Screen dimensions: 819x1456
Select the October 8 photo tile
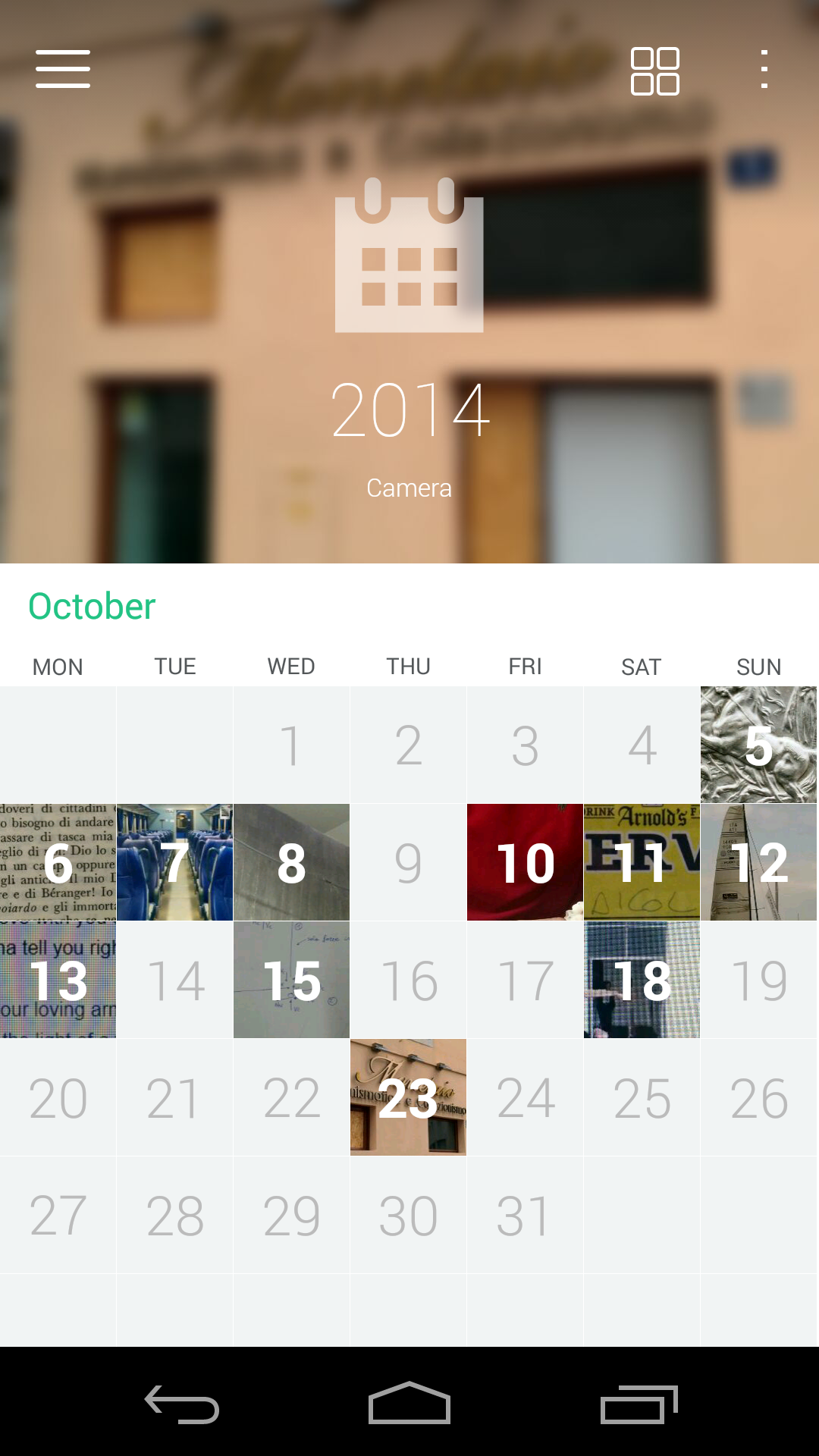click(x=291, y=862)
